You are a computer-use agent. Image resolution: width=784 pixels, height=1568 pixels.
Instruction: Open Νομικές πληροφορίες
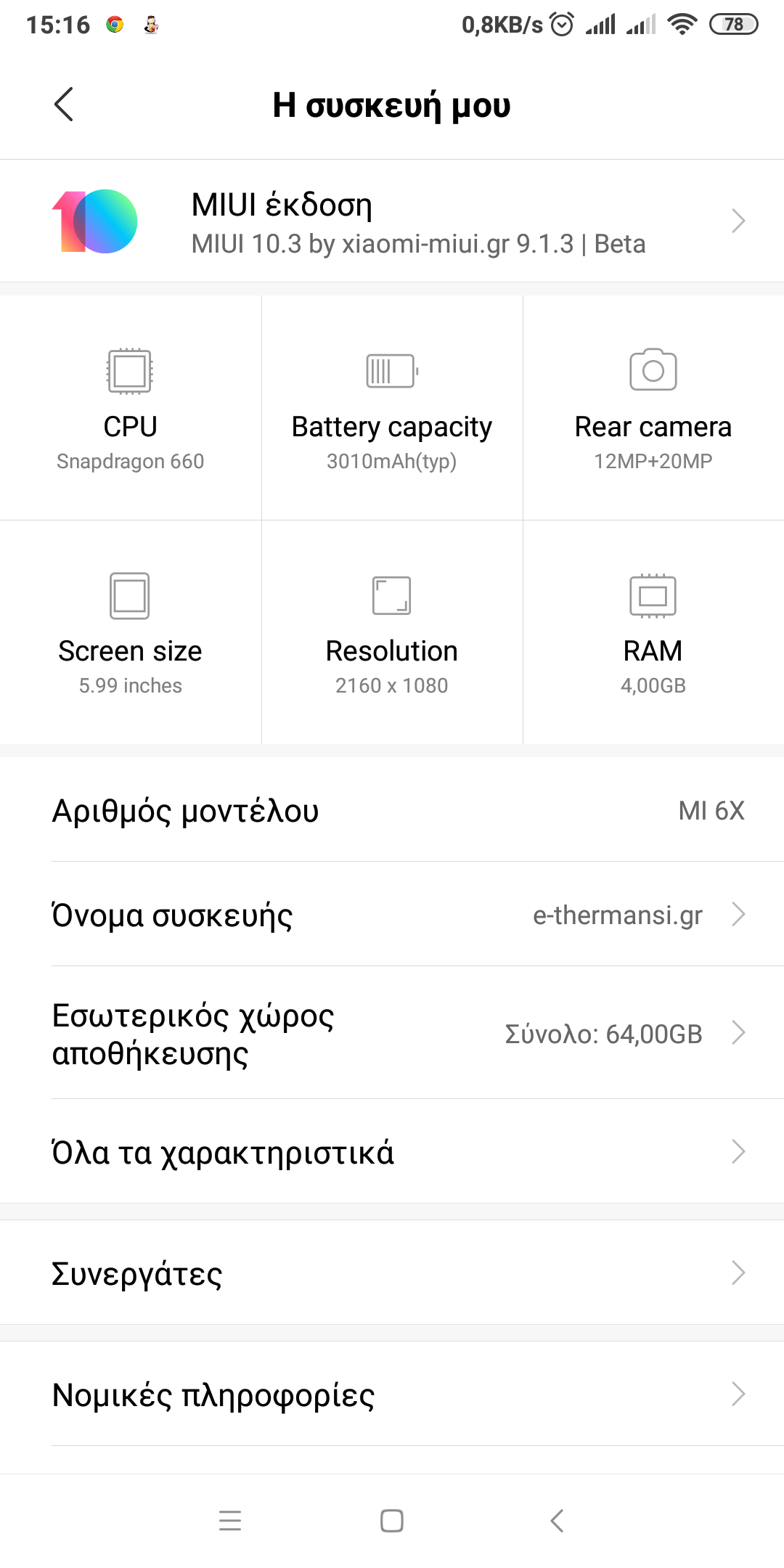click(x=392, y=1395)
